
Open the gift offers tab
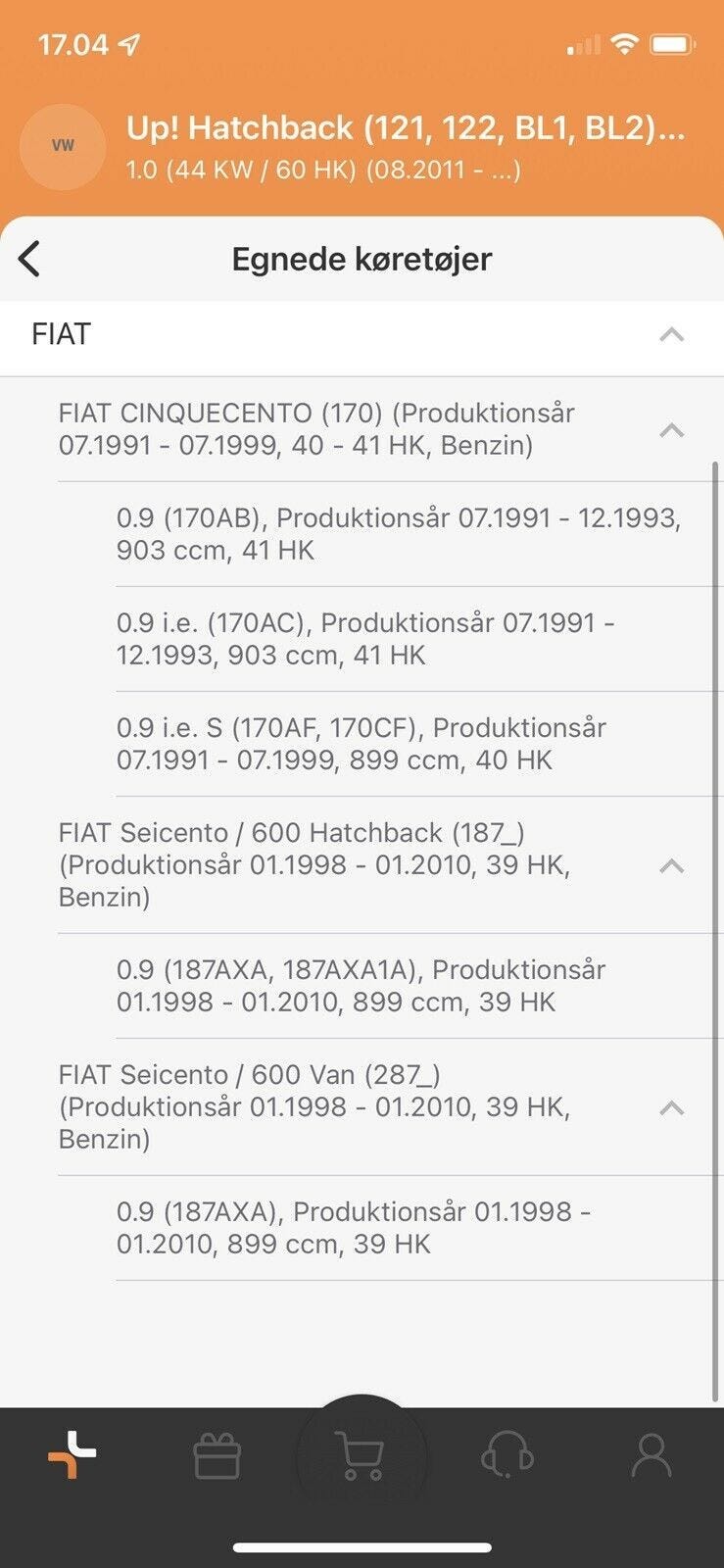click(x=217, y=1456)
